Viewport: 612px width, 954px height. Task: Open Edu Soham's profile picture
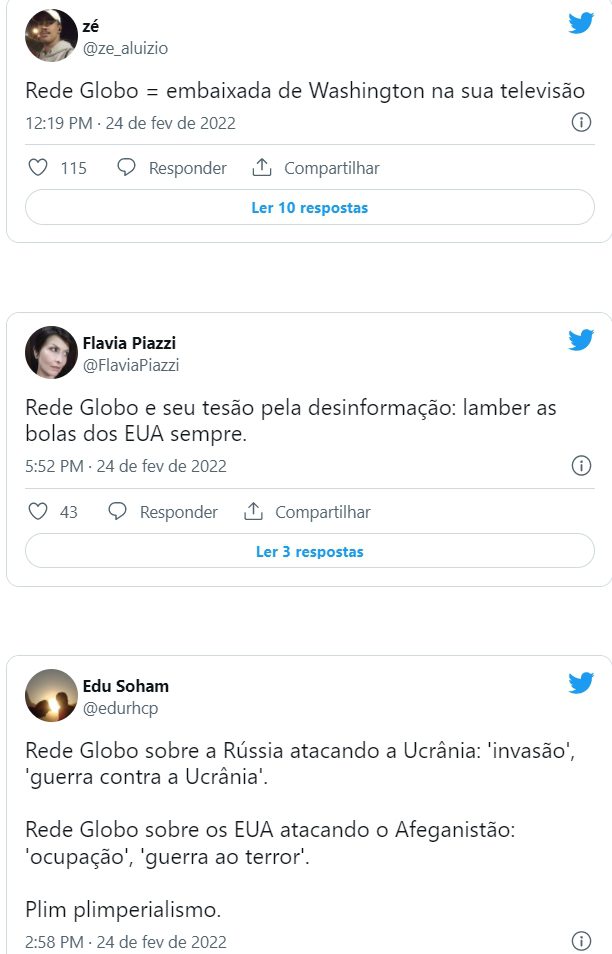(x=51, y=696)
